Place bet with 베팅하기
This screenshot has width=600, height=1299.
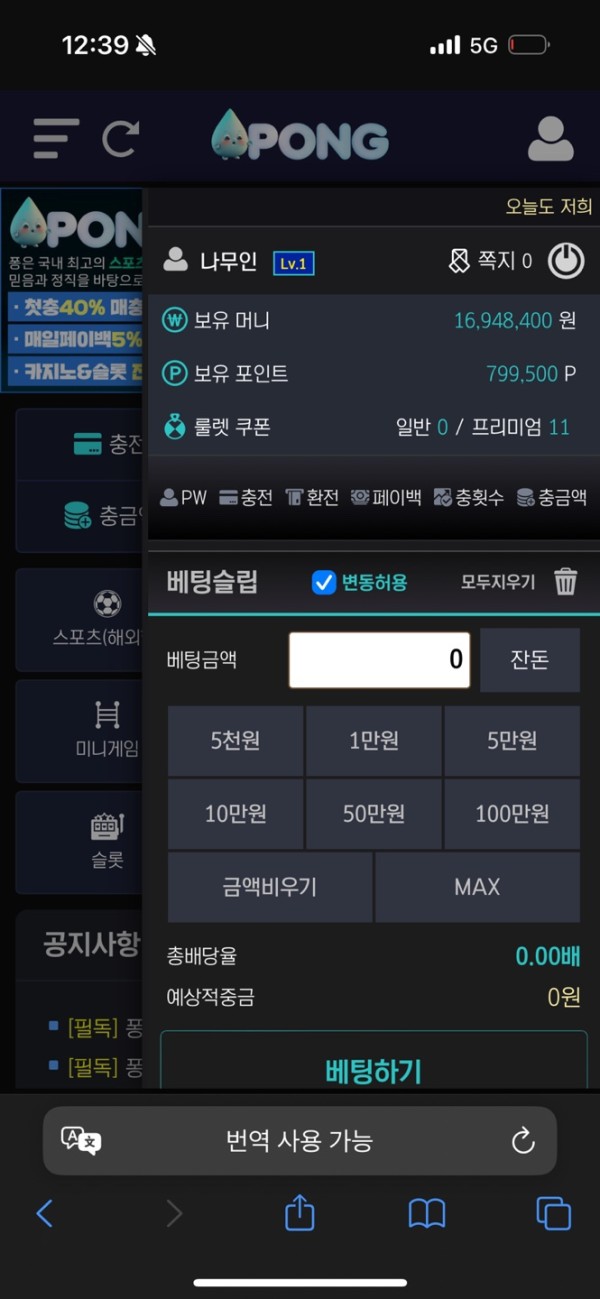point(373,1070)
